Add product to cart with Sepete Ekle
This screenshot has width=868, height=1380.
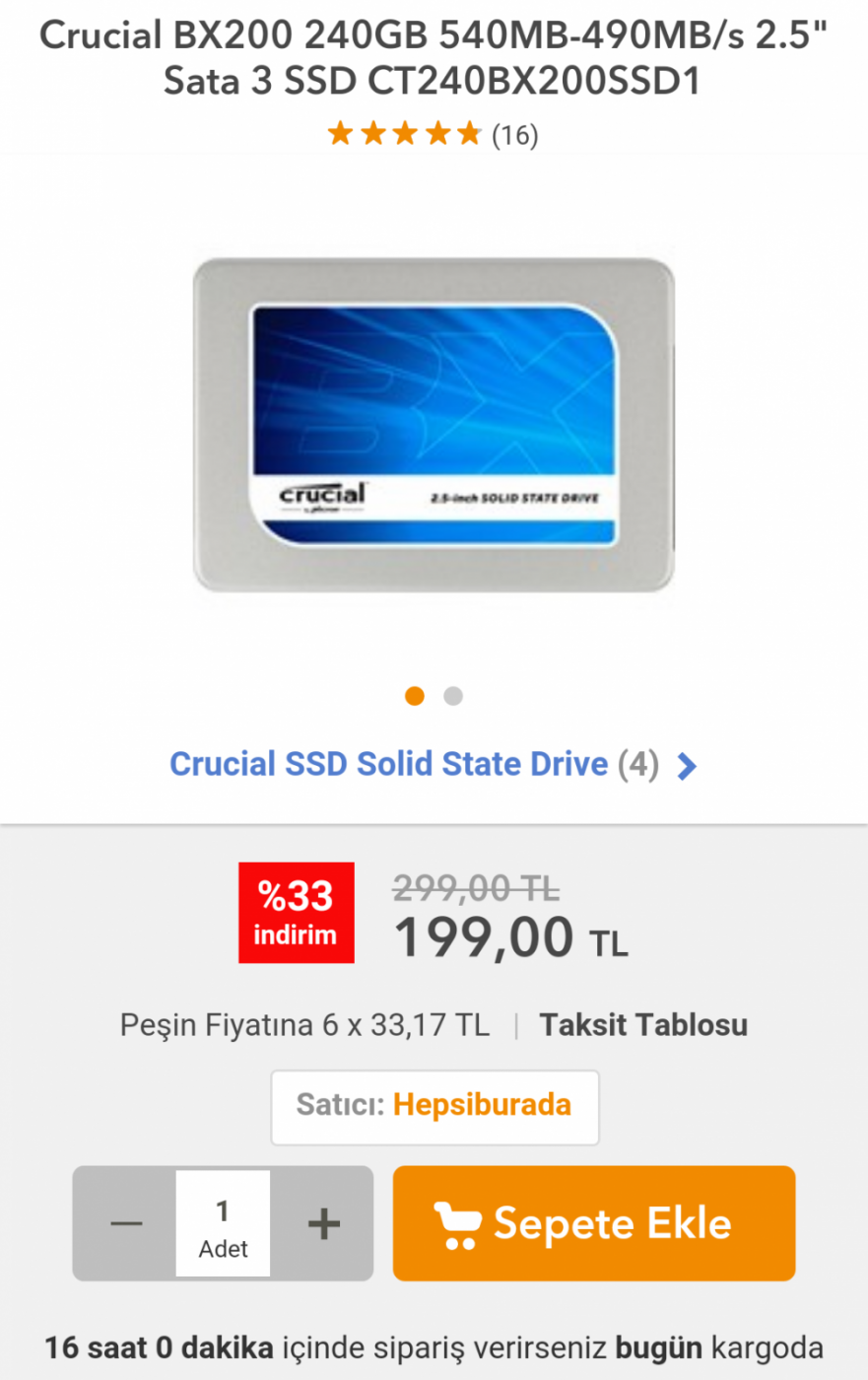(x=593, y=1223)
